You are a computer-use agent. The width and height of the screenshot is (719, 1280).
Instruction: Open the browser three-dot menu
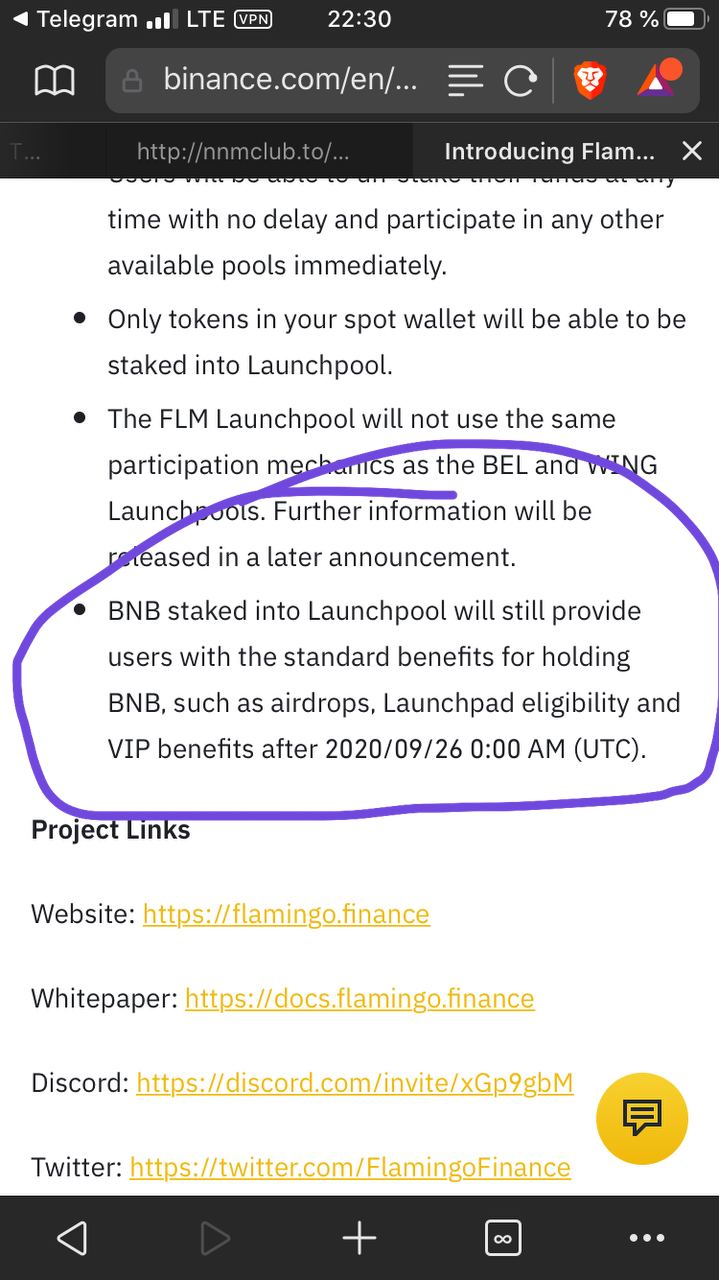646,1238
